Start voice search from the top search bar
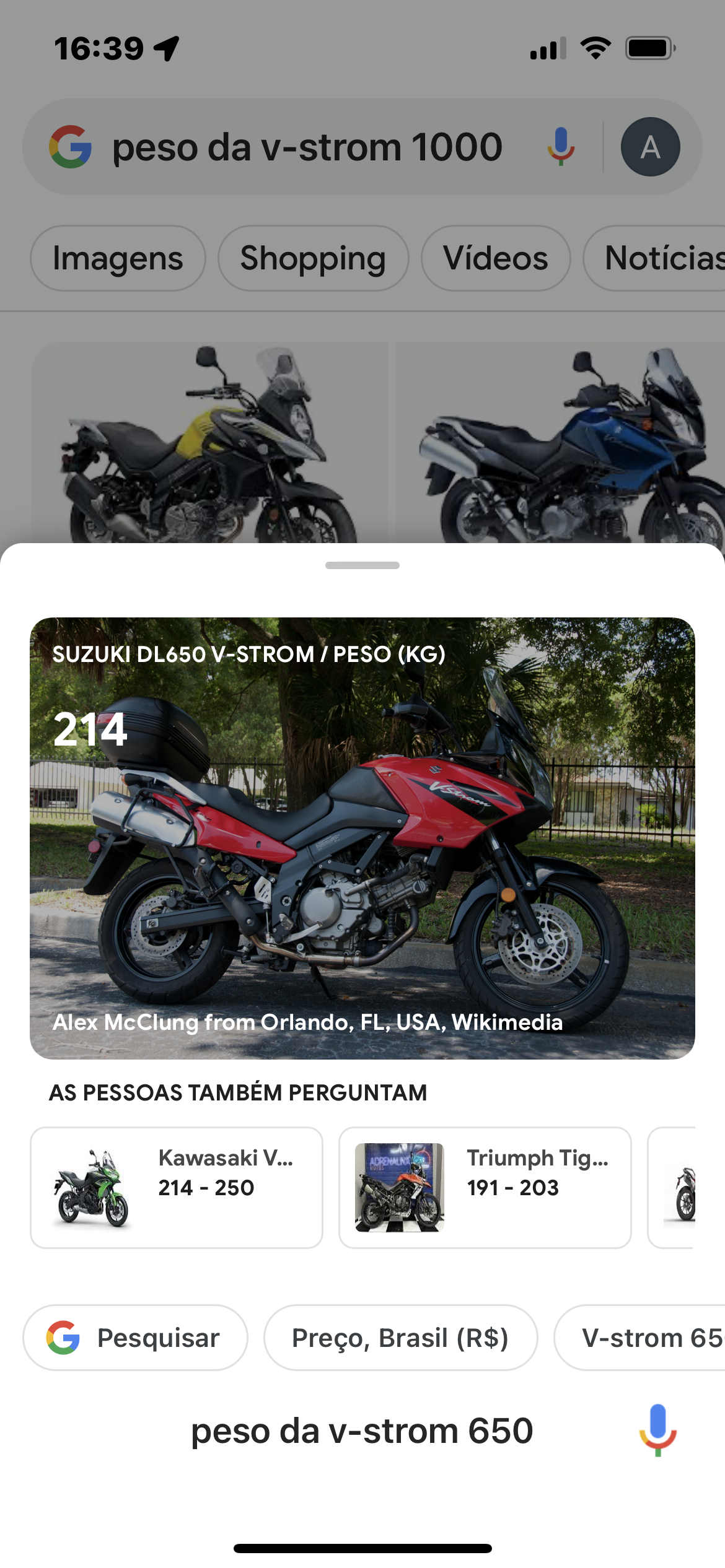 tap(561, 147)
